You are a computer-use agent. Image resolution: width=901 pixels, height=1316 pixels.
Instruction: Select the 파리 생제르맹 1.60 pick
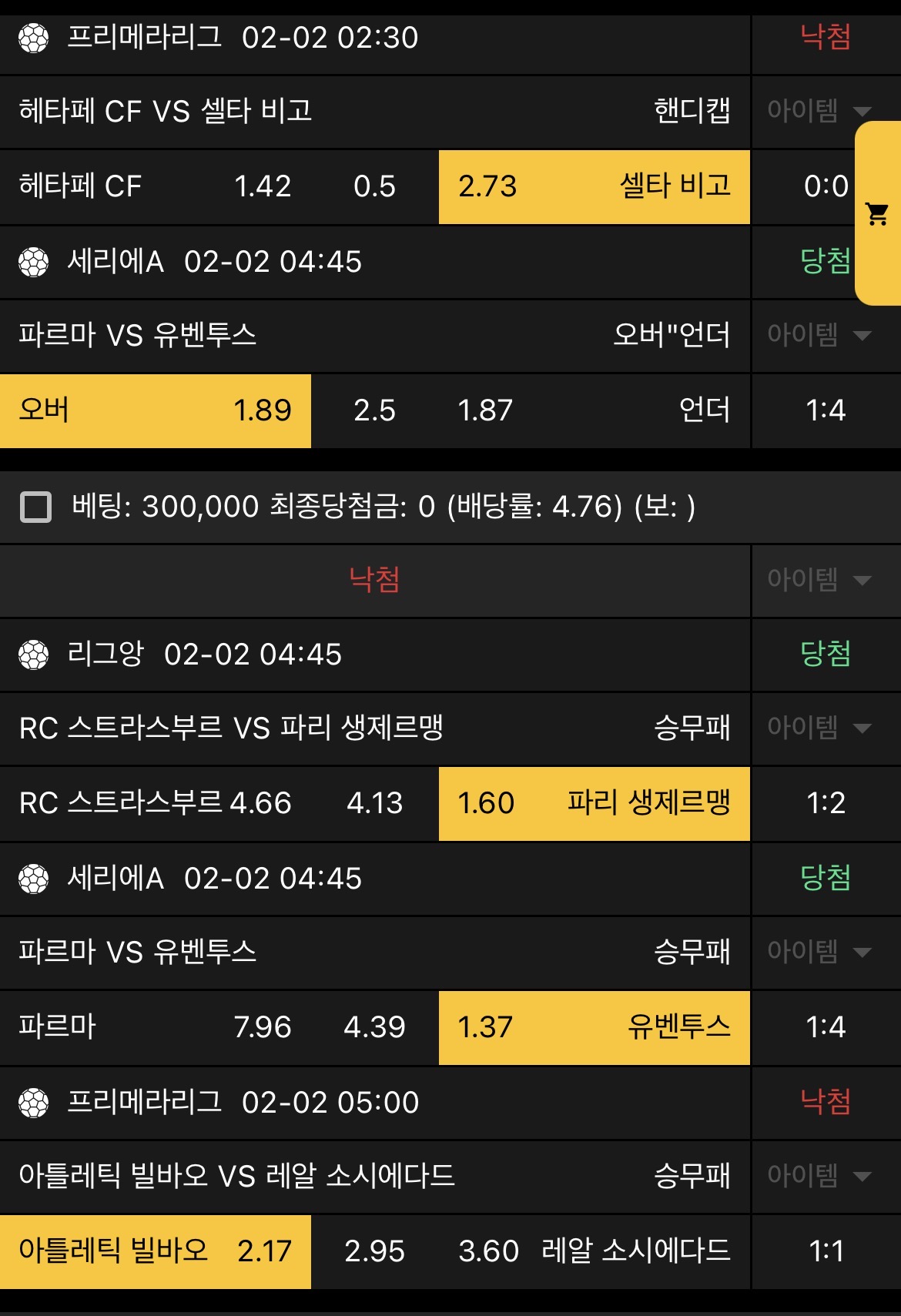click(593, 803)
